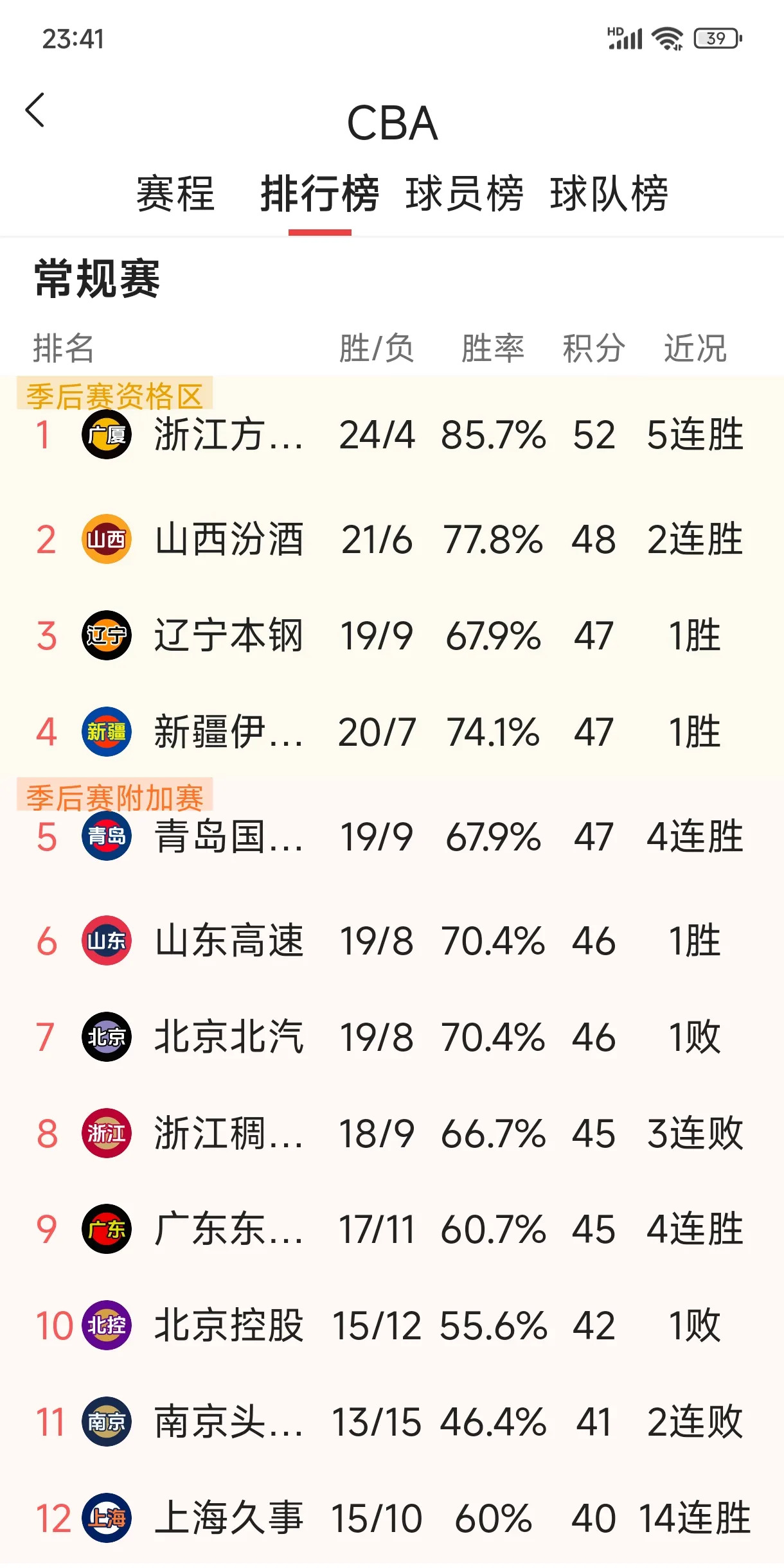Click the 青岛国 team logo
Screen dimensions: 784x1568
pyautogui.click(x=107, y=837)
